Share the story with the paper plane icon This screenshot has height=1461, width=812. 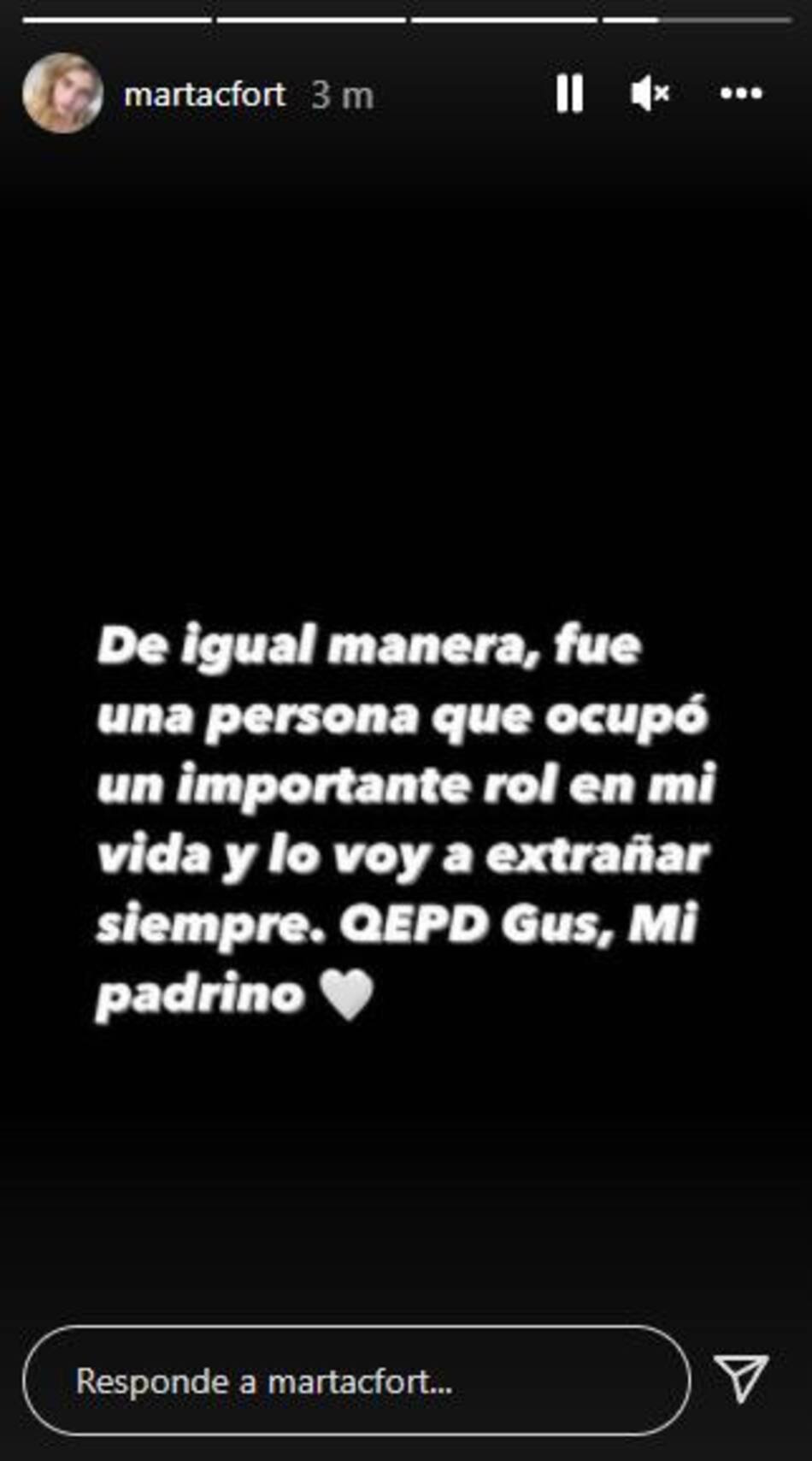pos(741,1377)
